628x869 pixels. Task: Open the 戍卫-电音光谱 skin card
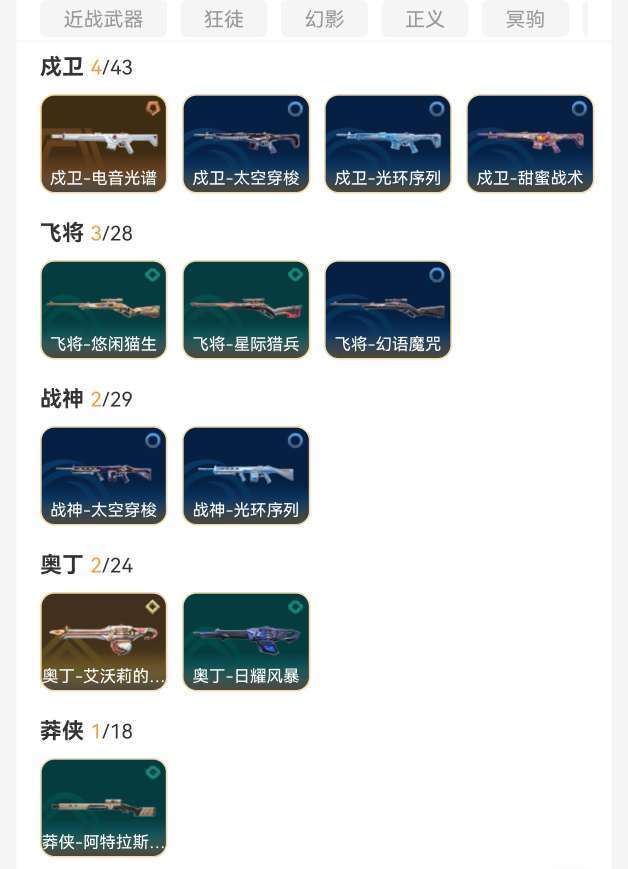(x=104, y=143)
